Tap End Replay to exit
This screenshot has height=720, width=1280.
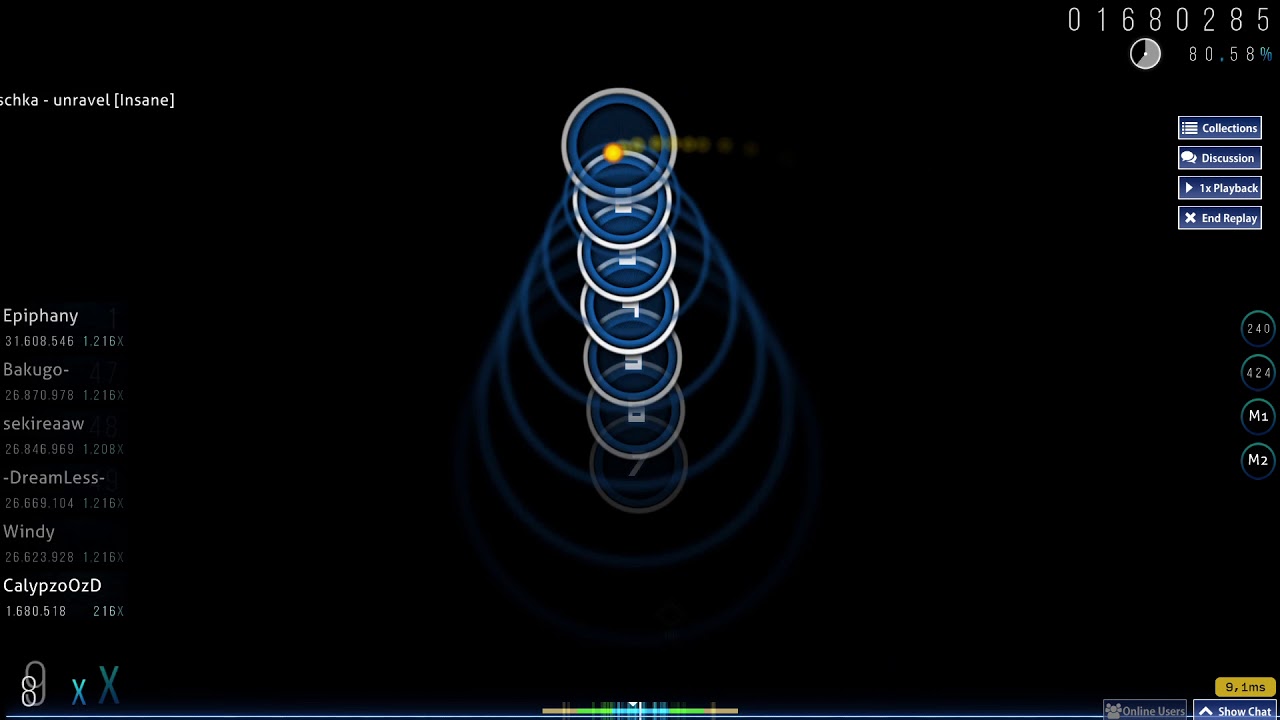click(x=1219, y=218)
